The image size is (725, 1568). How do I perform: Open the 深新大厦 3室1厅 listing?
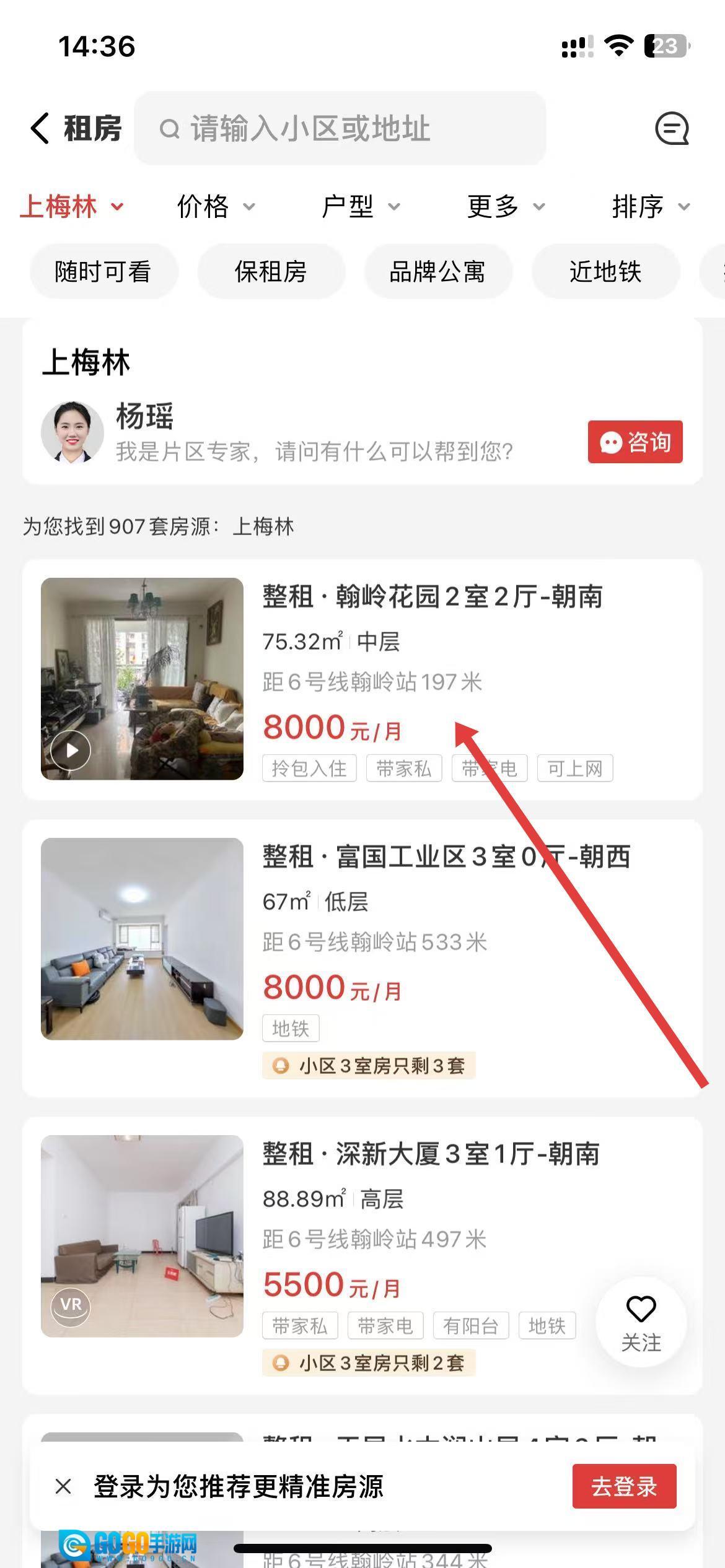(431, 1154)
